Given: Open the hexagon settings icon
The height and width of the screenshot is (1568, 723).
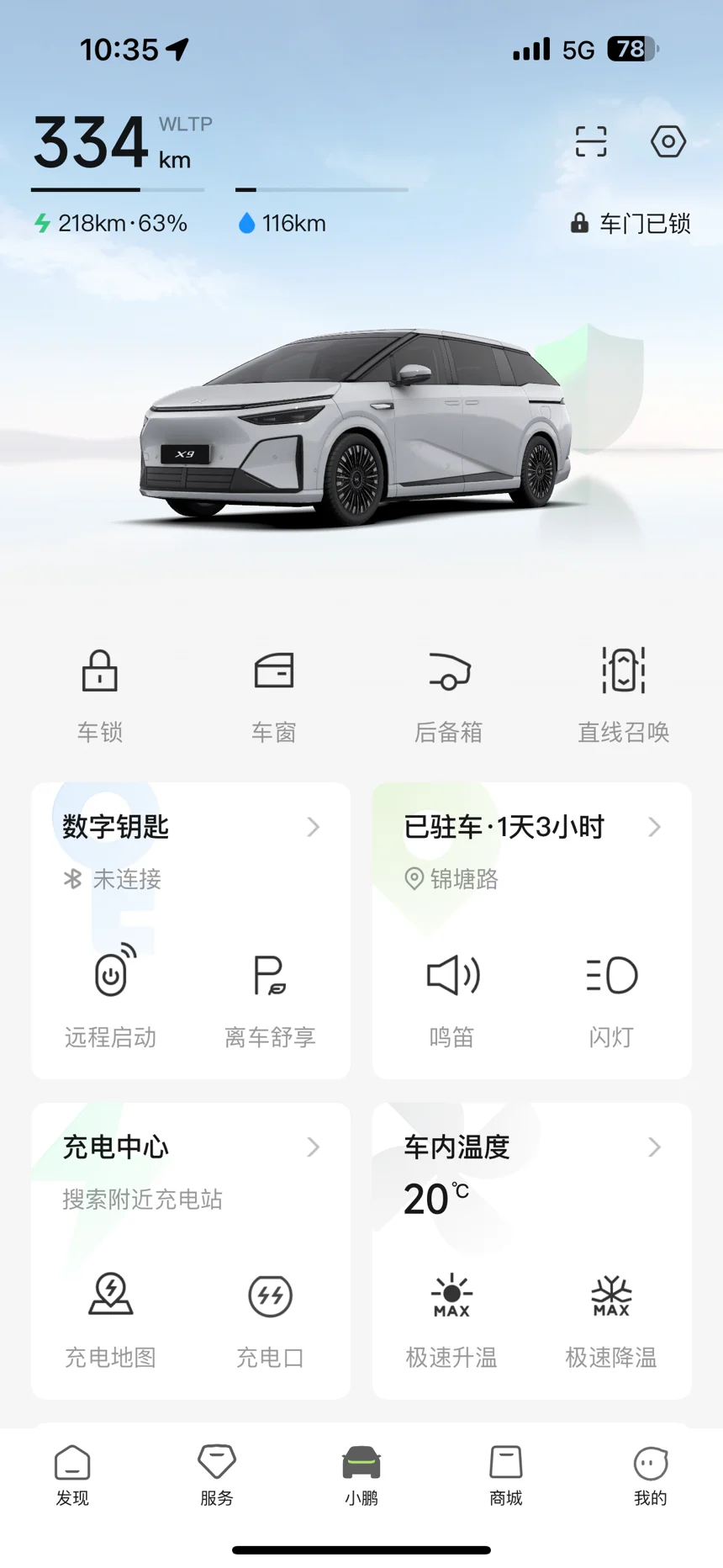Looking at the screenshot, I should tap(668, 141).
